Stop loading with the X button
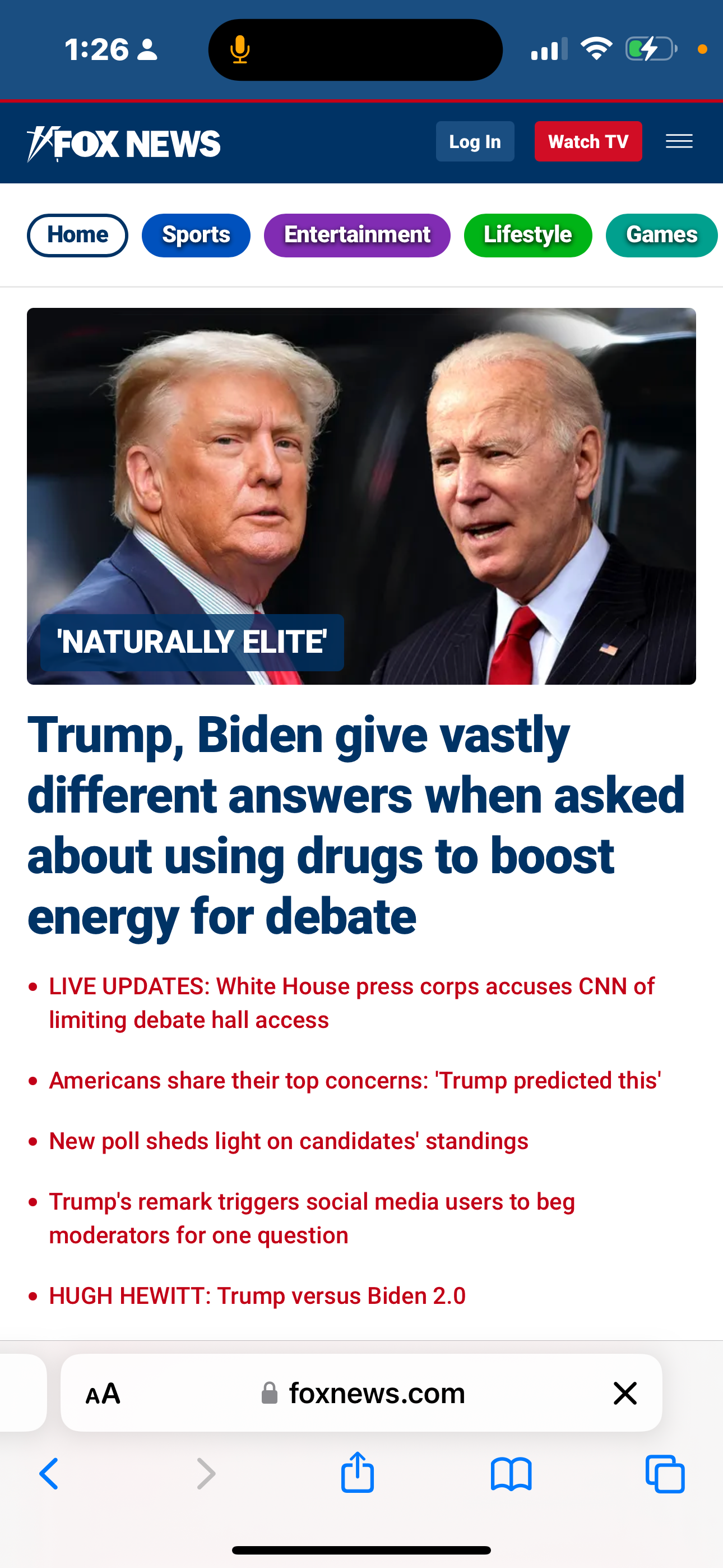This screenshot has height=1568, width=723. point(625,1393)
